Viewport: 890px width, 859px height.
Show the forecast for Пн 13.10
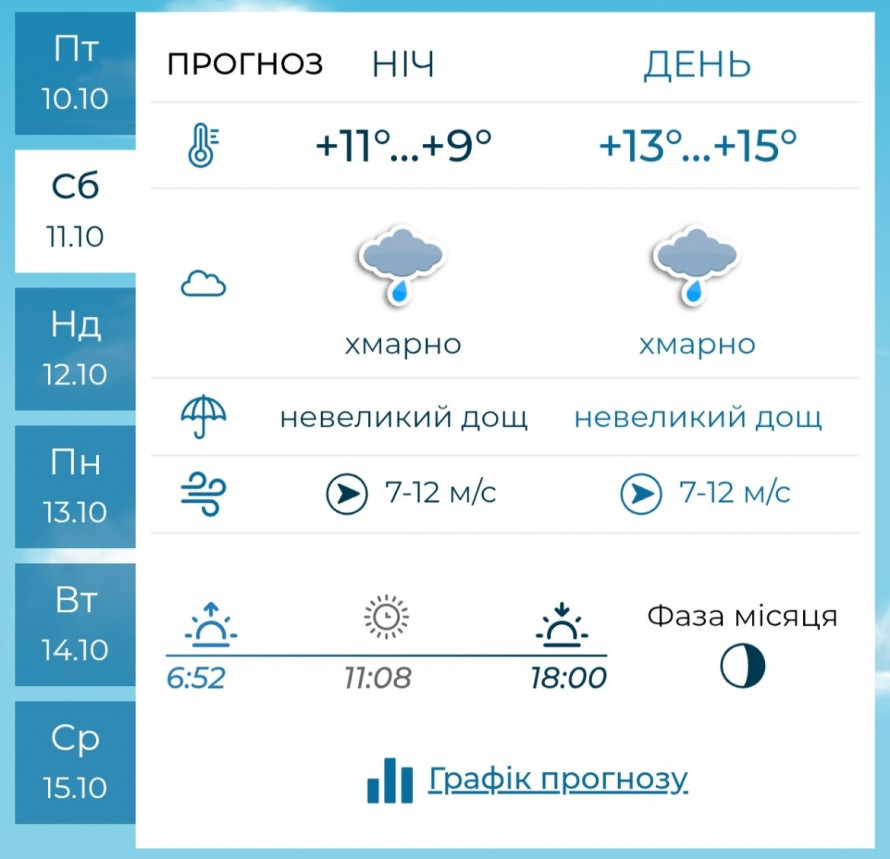75,487
